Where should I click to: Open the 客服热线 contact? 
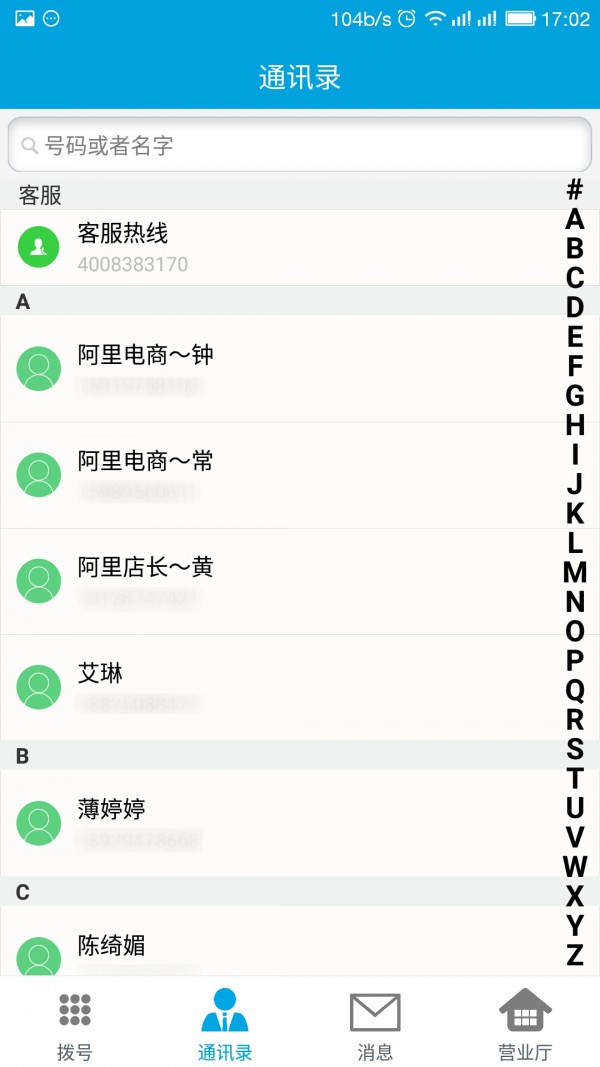[280, 247]
